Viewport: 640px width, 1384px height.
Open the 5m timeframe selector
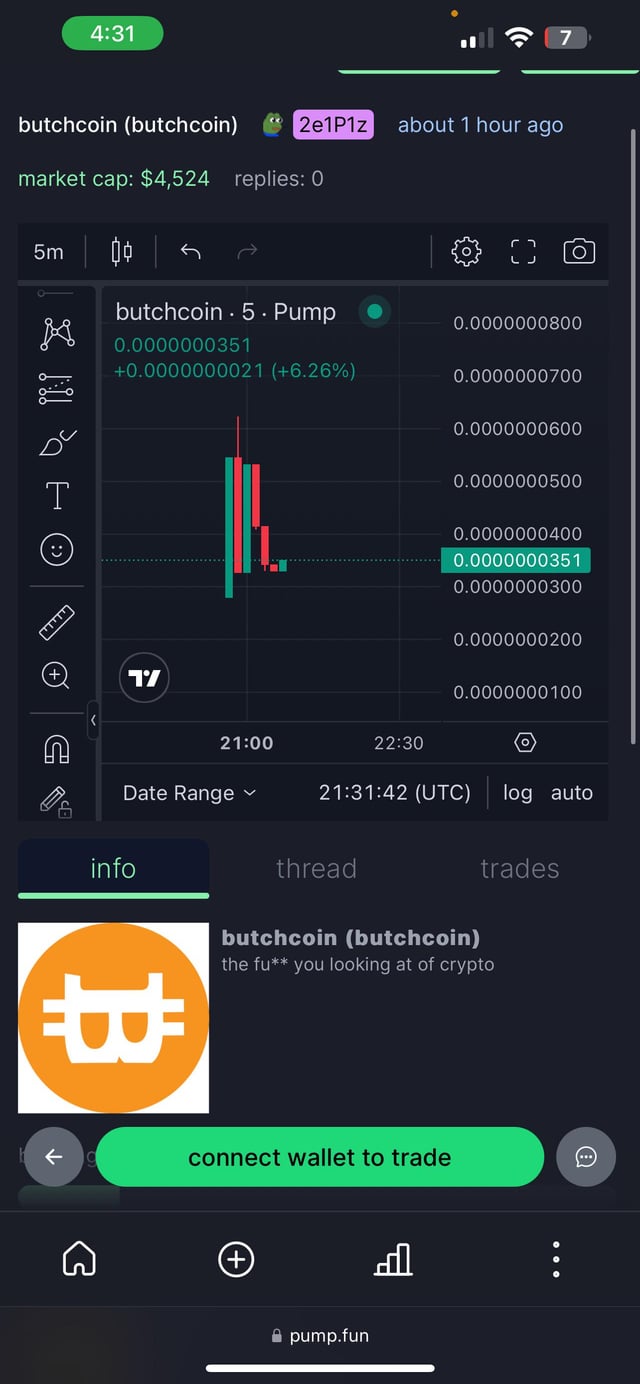[x=48, y=252]
